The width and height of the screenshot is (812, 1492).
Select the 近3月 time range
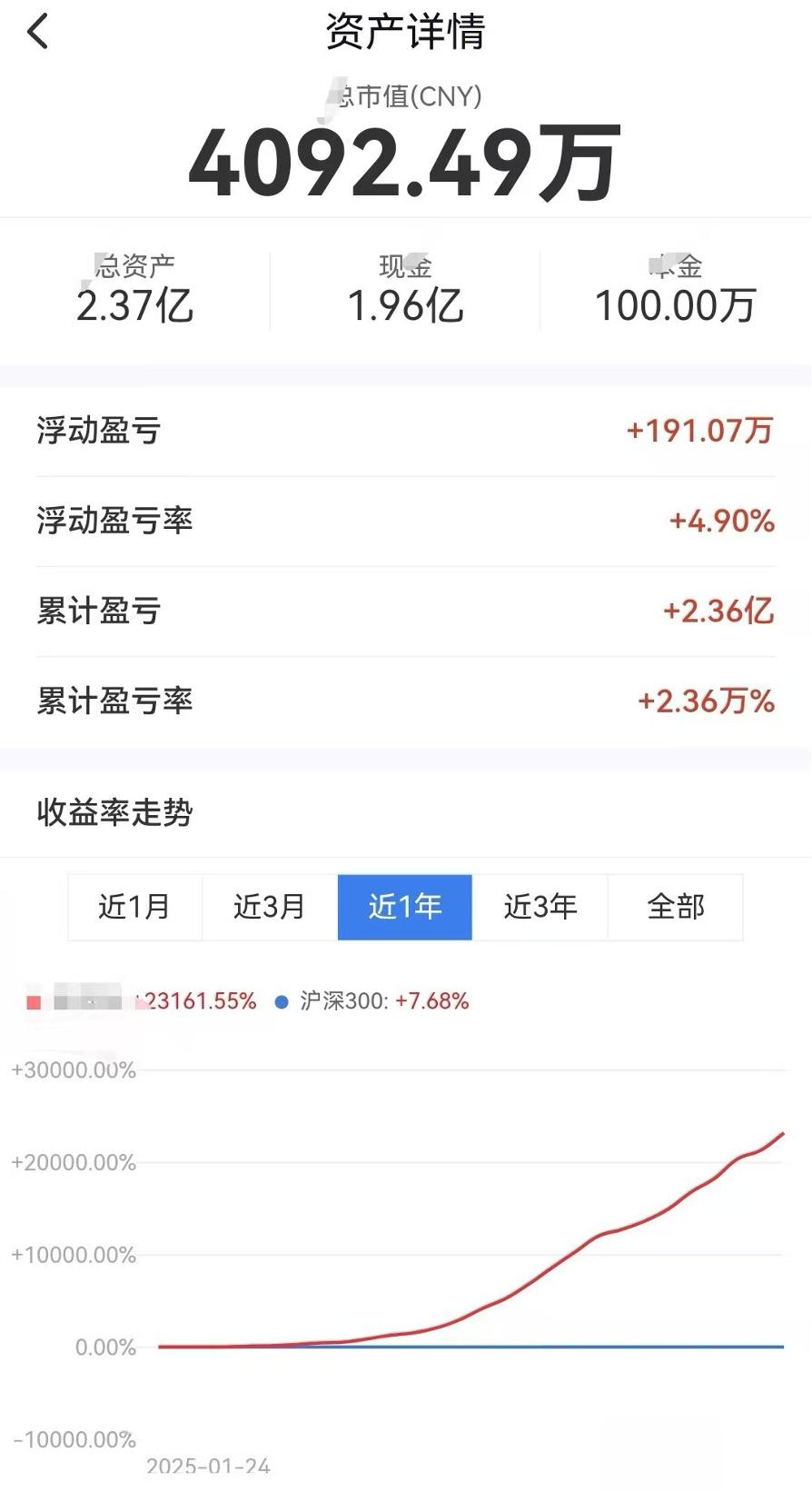[270, 907]
